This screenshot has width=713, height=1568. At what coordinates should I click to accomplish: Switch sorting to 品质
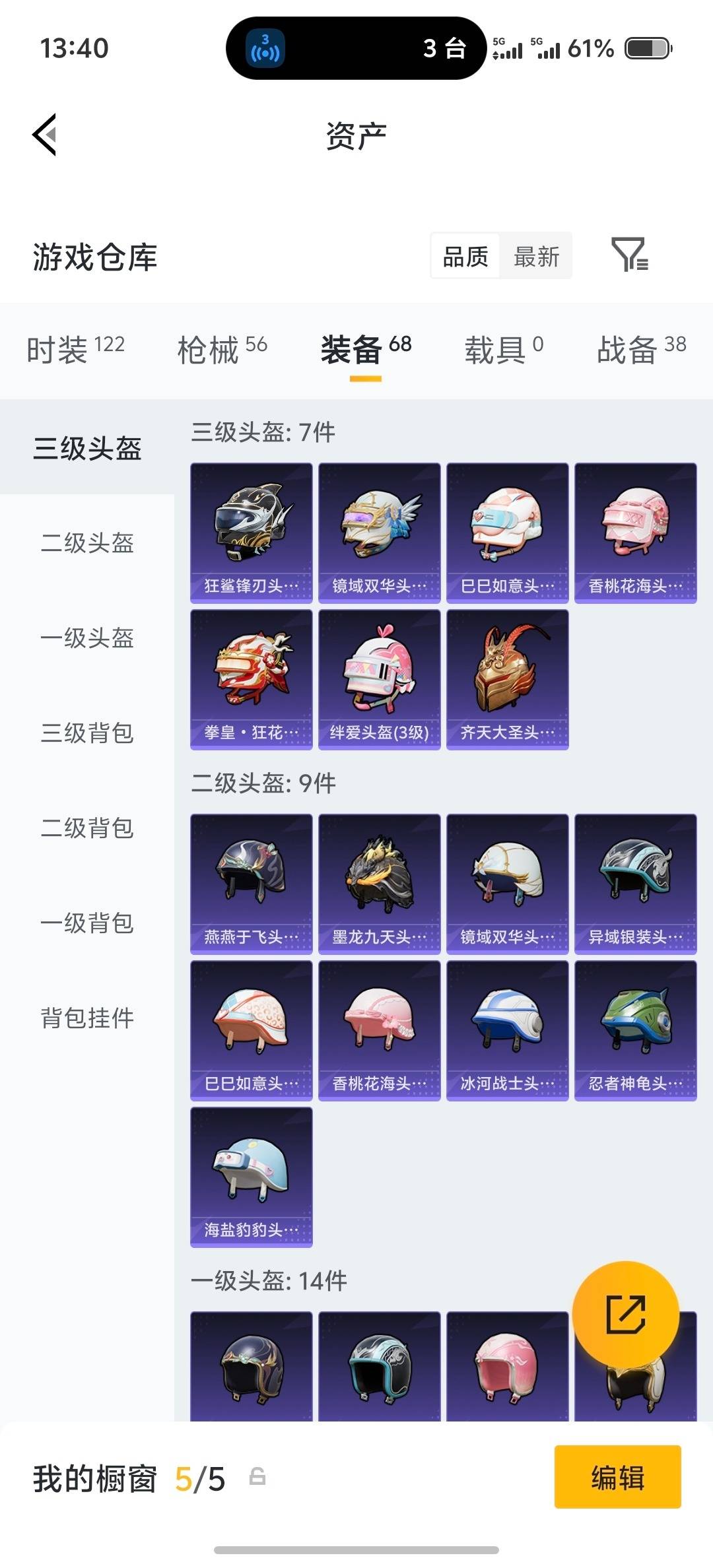(464, 257)
